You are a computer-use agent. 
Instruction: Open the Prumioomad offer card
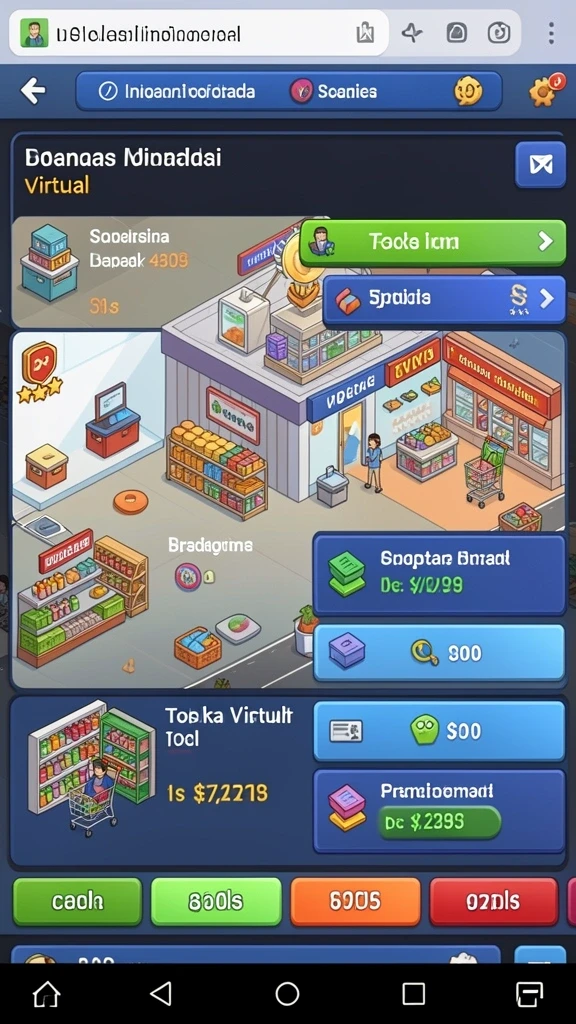point(440,811)
